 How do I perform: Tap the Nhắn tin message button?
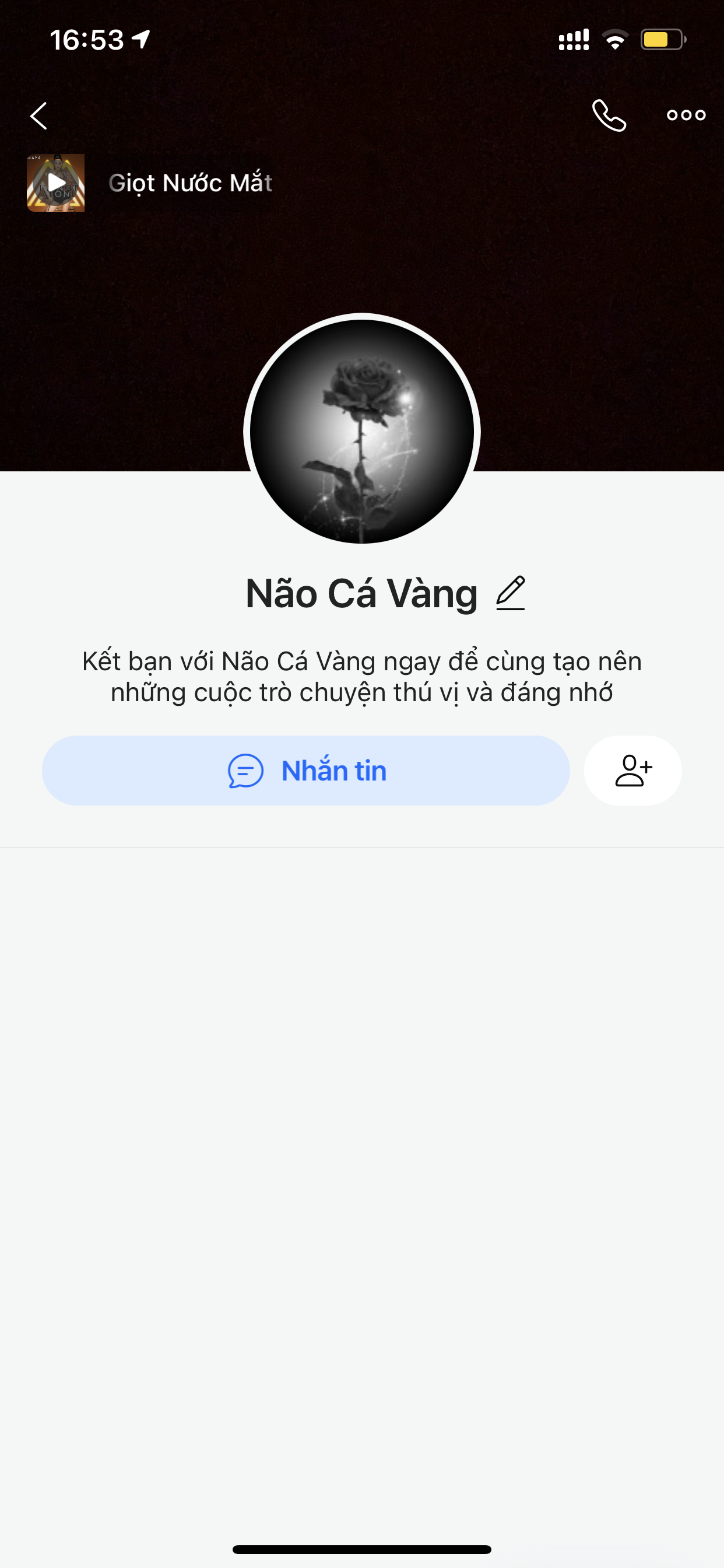point(306,771)
